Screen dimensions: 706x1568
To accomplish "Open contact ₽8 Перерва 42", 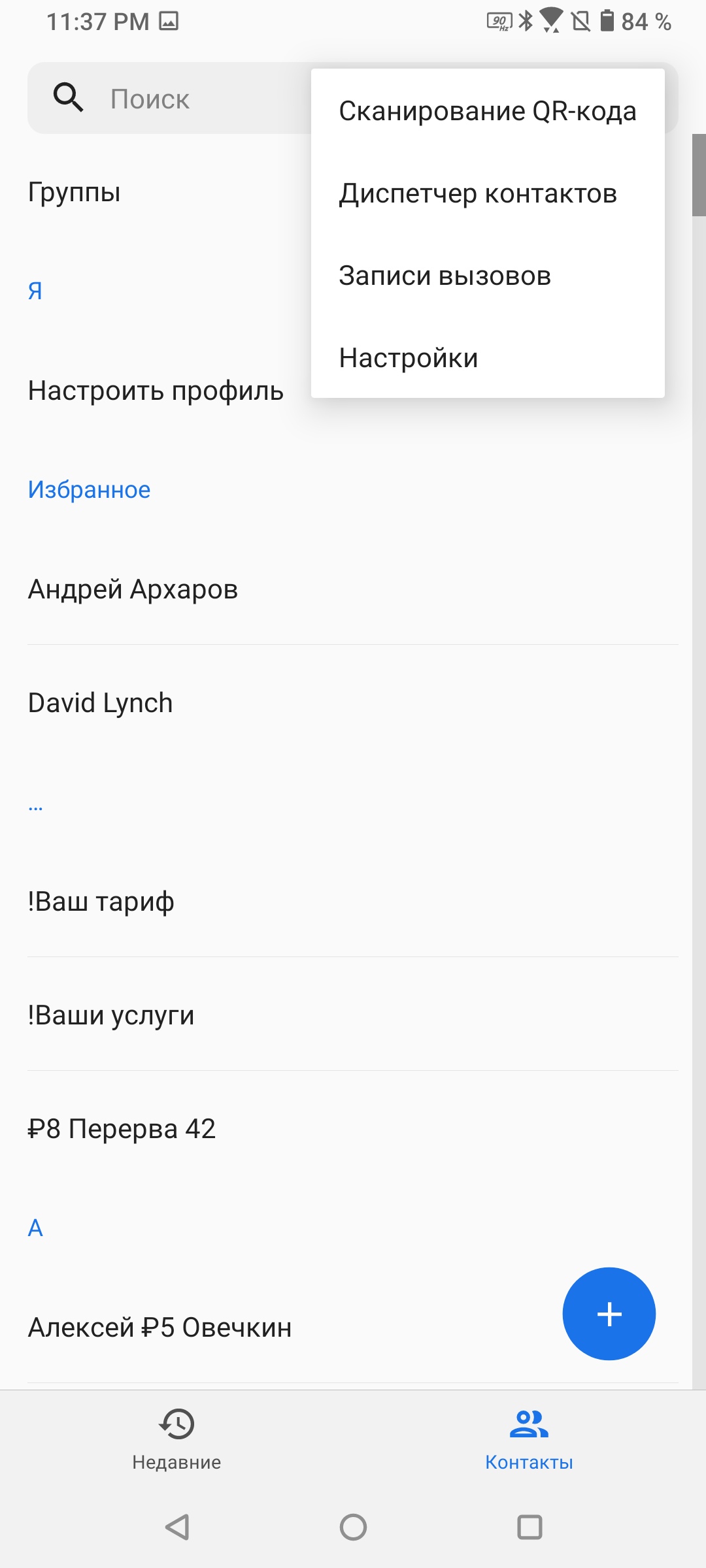I will click(x=122, y=1129).
